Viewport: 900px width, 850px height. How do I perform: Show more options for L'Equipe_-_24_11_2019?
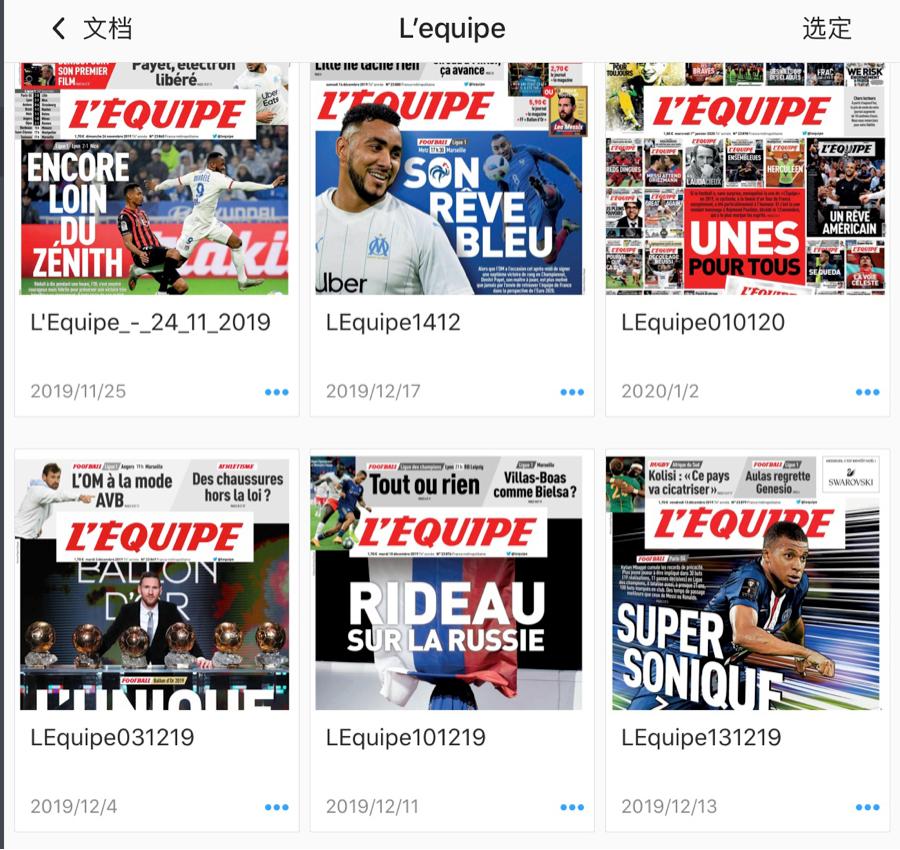[276, 392]
